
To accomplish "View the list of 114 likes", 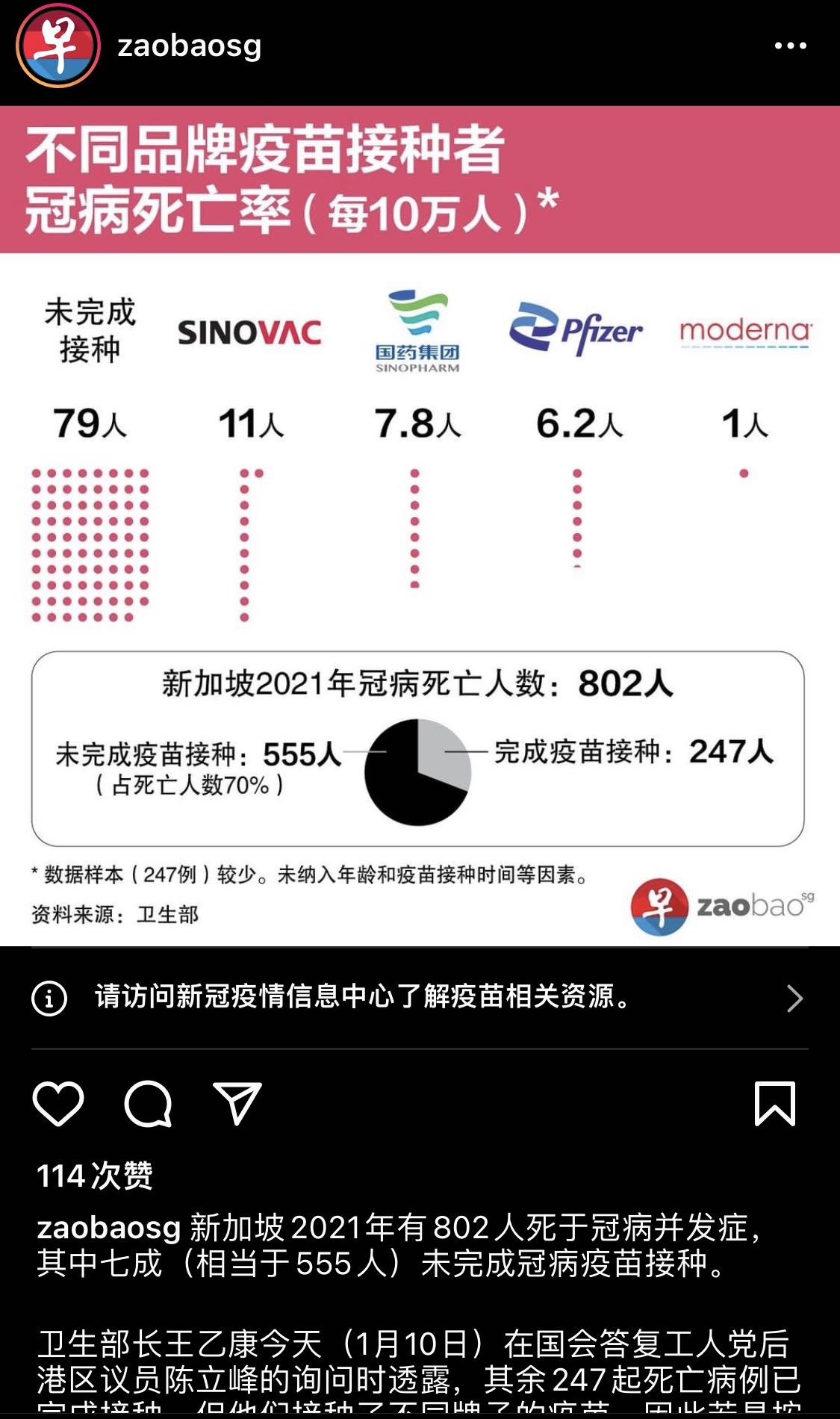I will click(x=95, y=1176).
